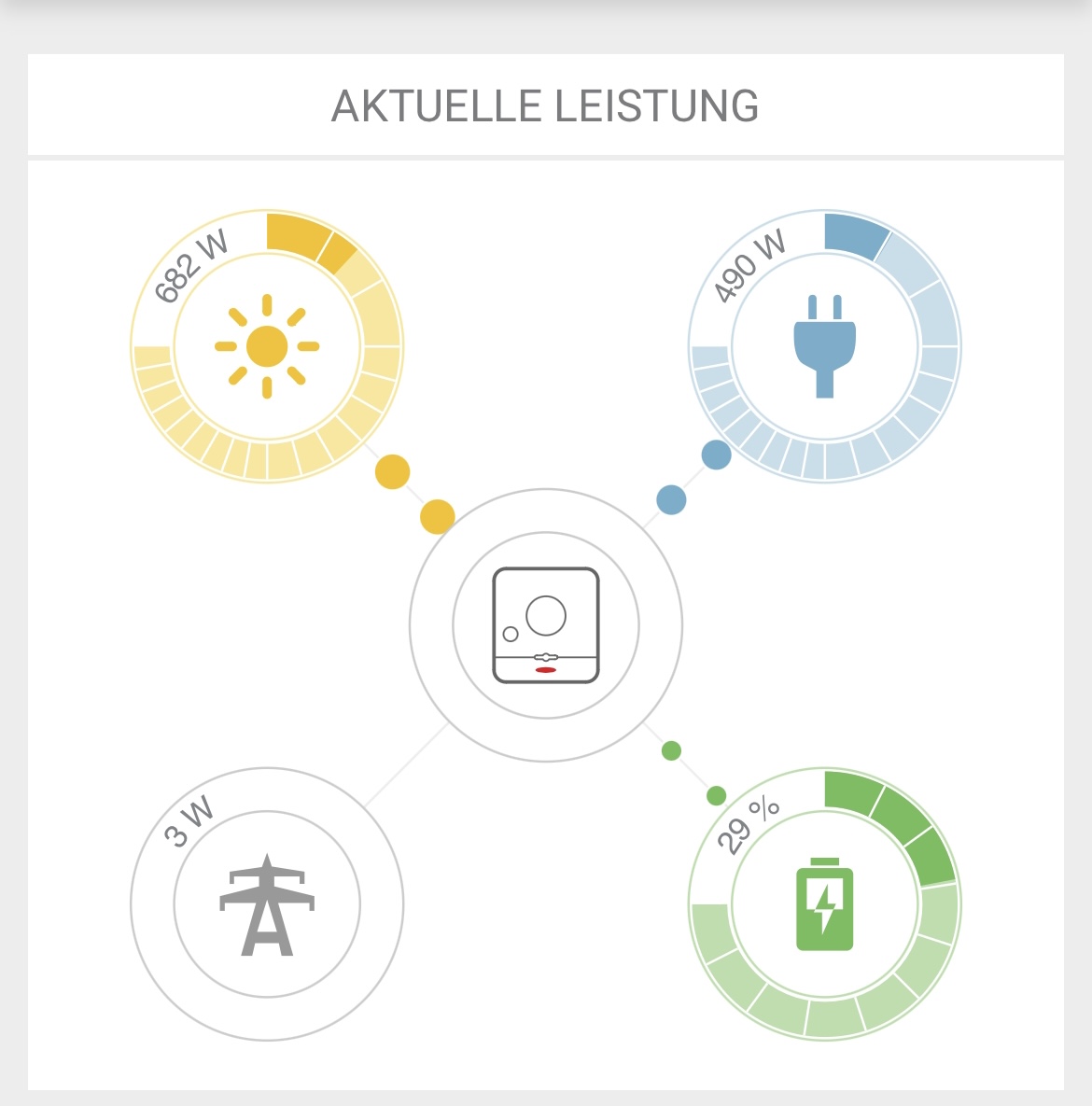Select the consumption plug circle showing 490 W
This screenshot has width=1092, height=1106.
pos(824,346)
